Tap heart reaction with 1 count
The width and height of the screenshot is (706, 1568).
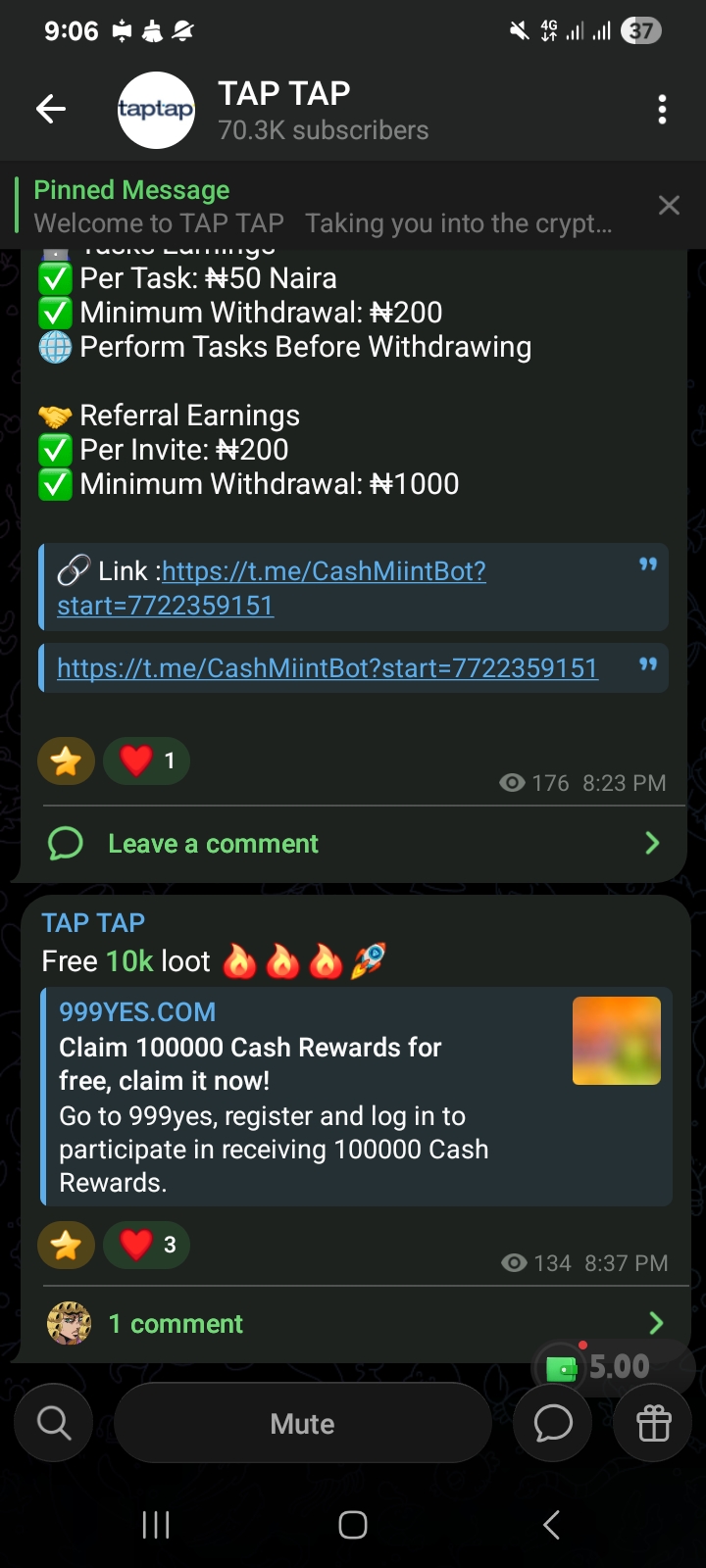146,760
